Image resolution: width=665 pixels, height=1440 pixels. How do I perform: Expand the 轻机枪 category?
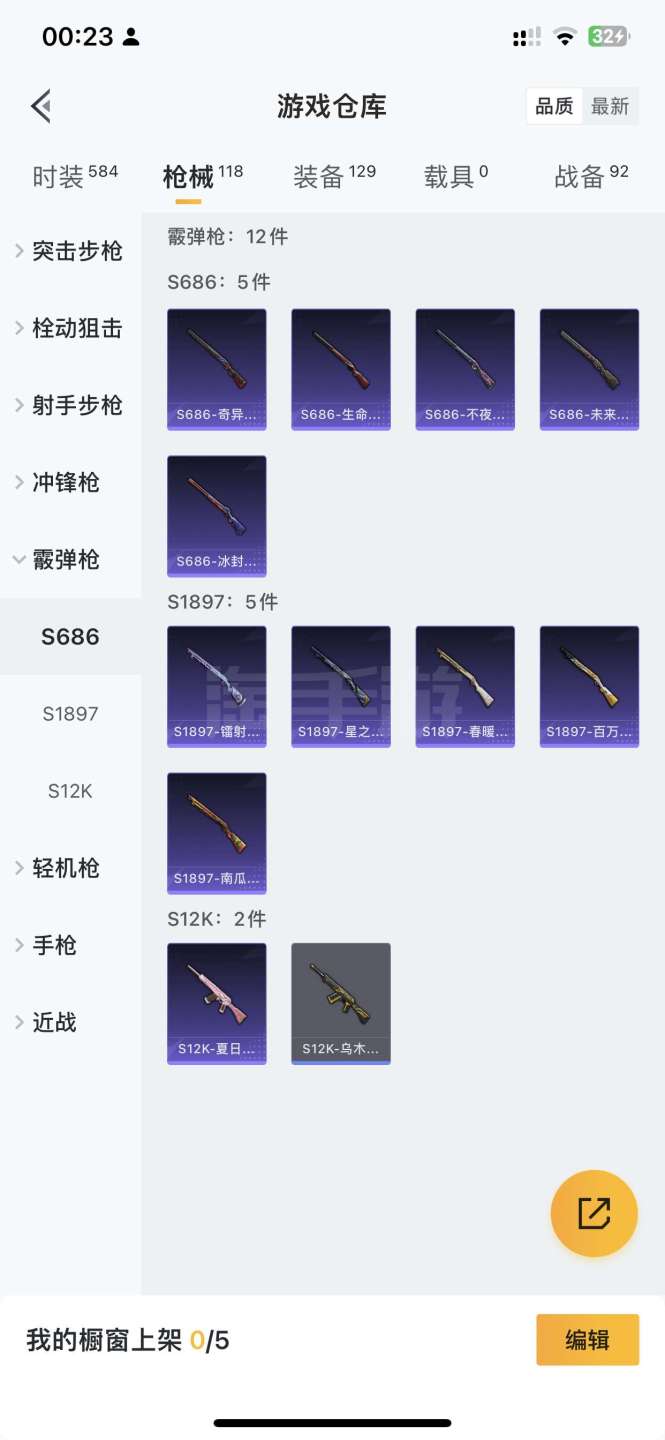pyautogui.click(x=60, y=868)
